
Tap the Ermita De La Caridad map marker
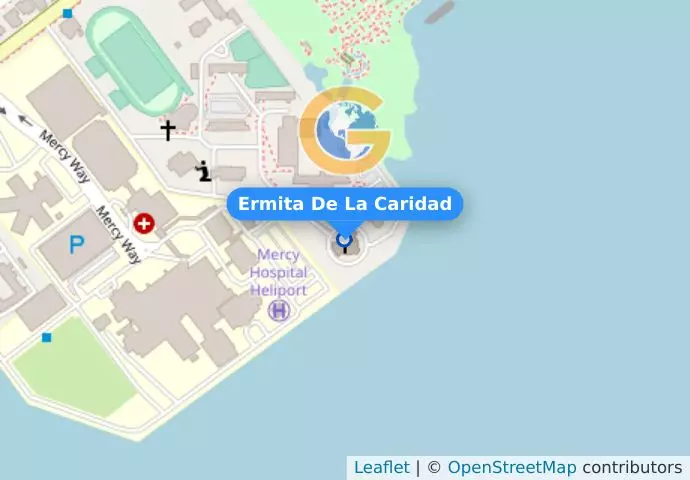(345, 241)
